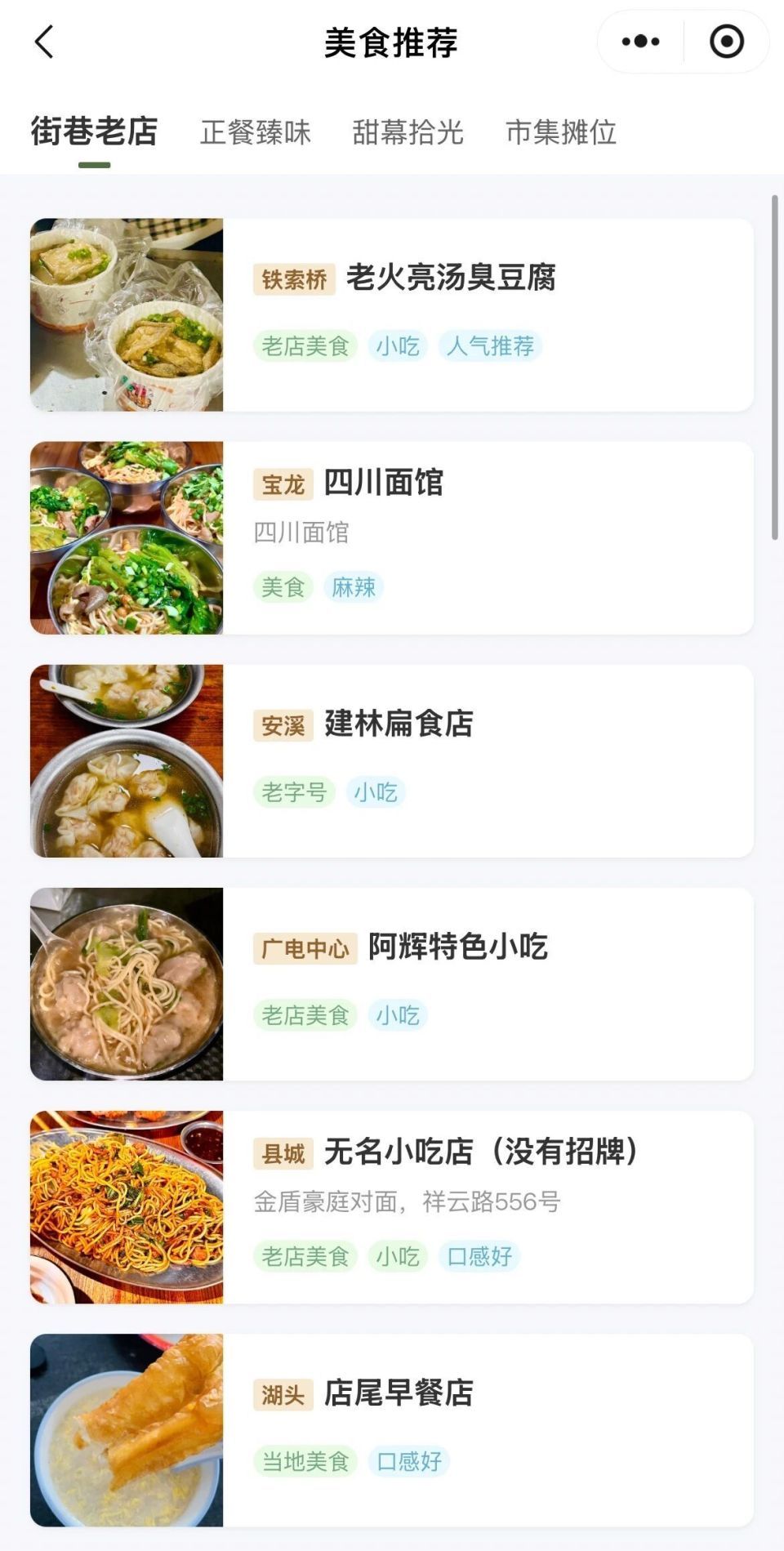
Task: Select the 街巷老店 tab
Action: point(95,131)
